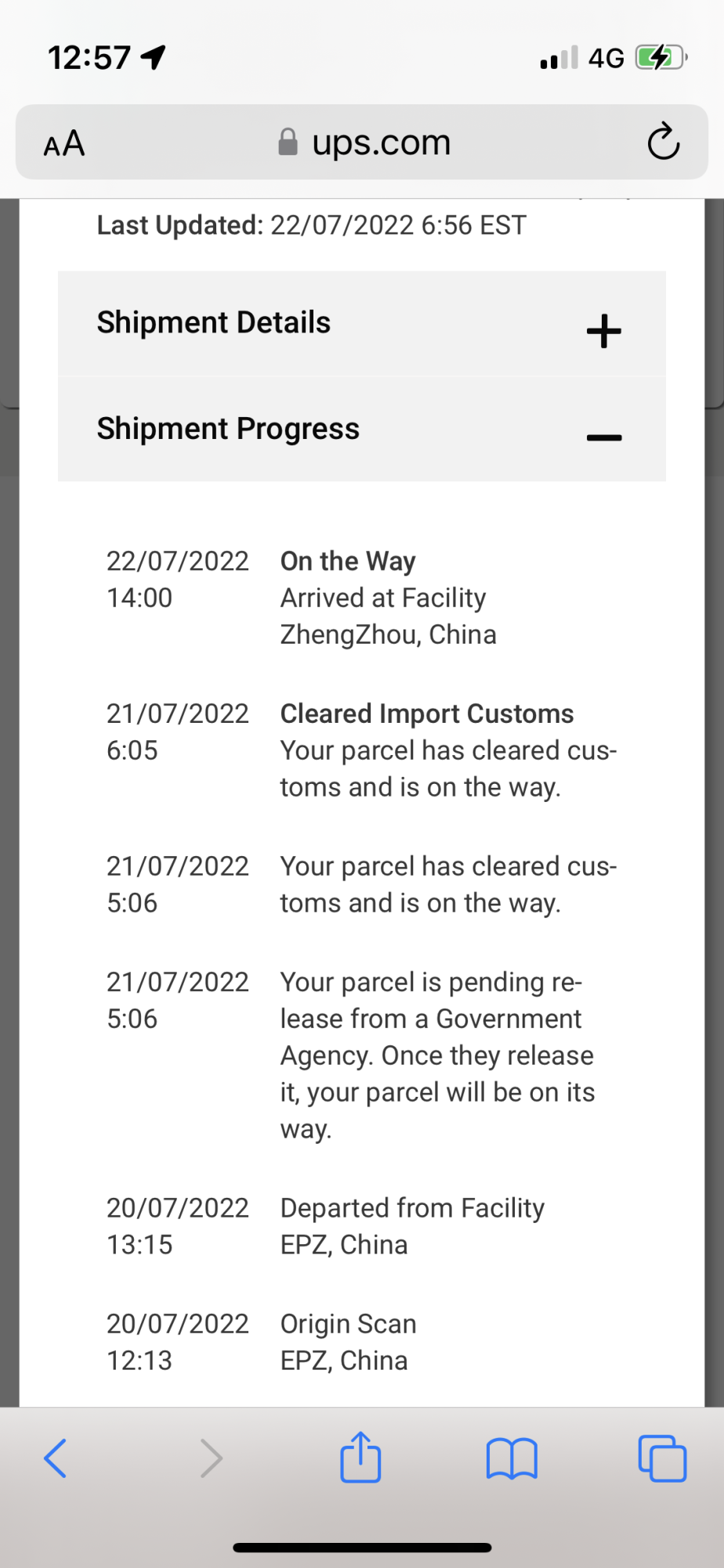Show all open browser tabs
The width and height of the screenshot is (724, 1568).
click(662, 1458)
